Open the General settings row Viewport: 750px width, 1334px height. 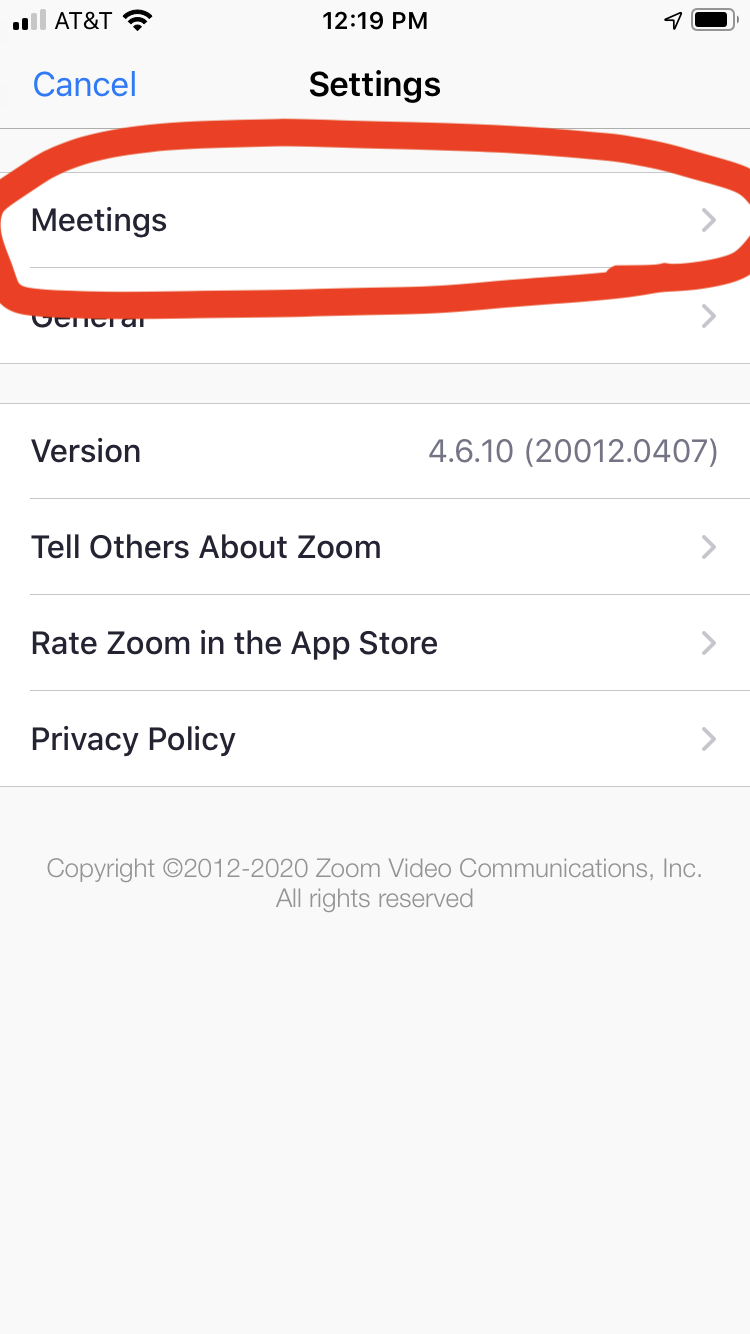(x=375, y=316)
